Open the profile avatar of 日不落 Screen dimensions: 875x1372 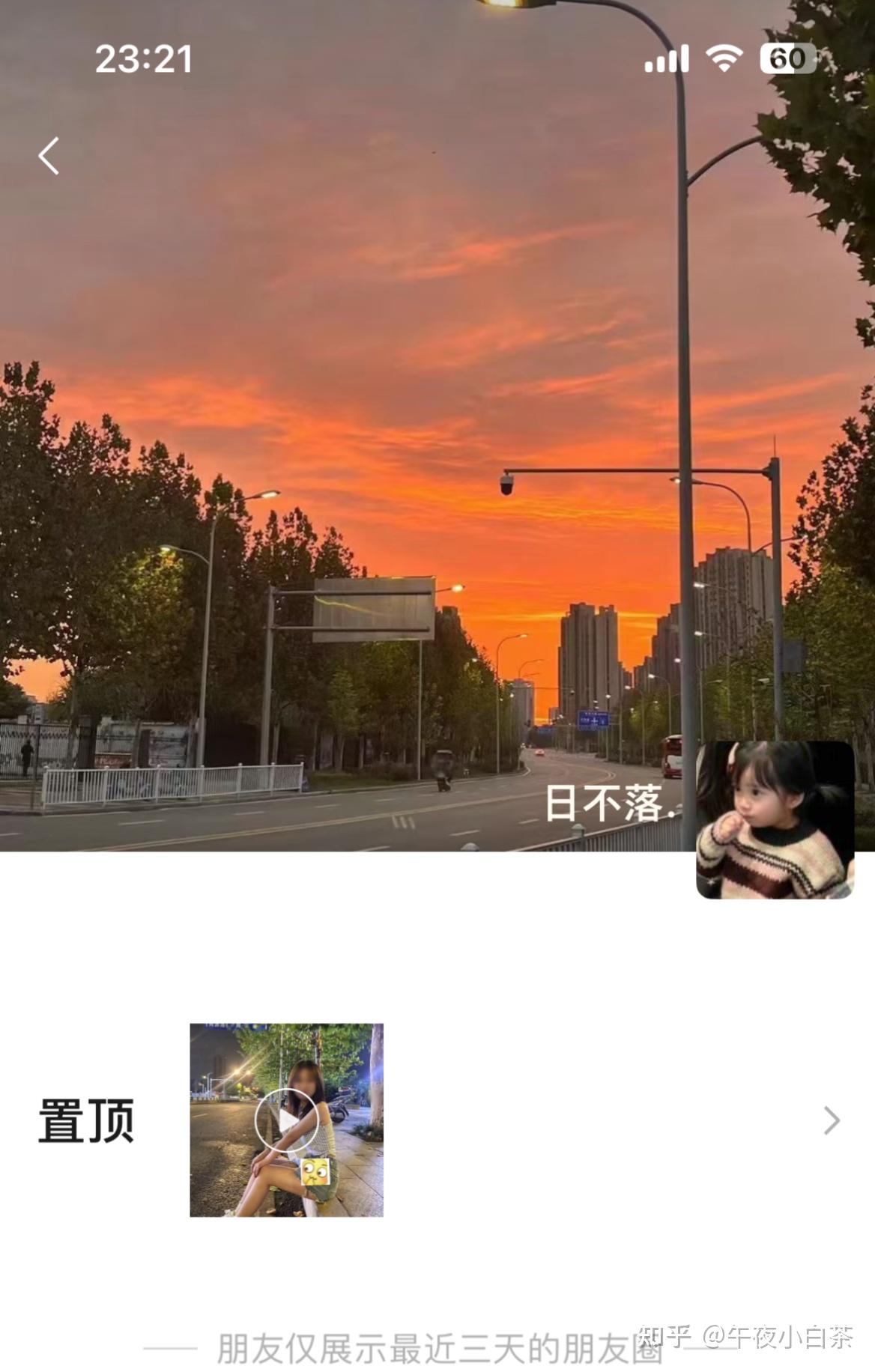pos(775,819)
